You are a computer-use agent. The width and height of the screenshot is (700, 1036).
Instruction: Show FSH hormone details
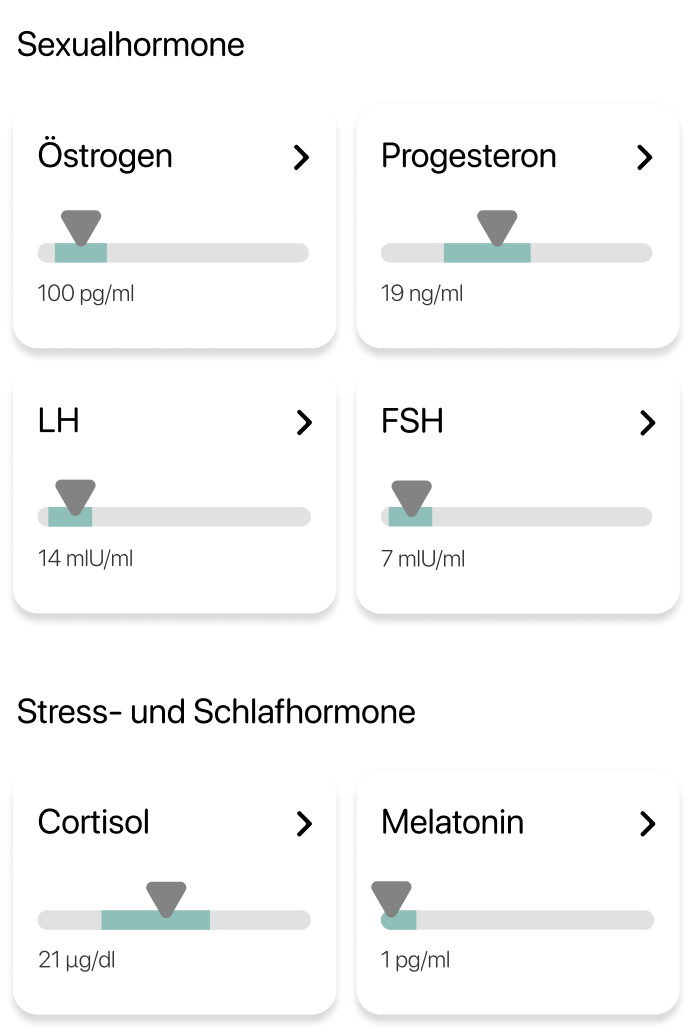click(517, 492)
